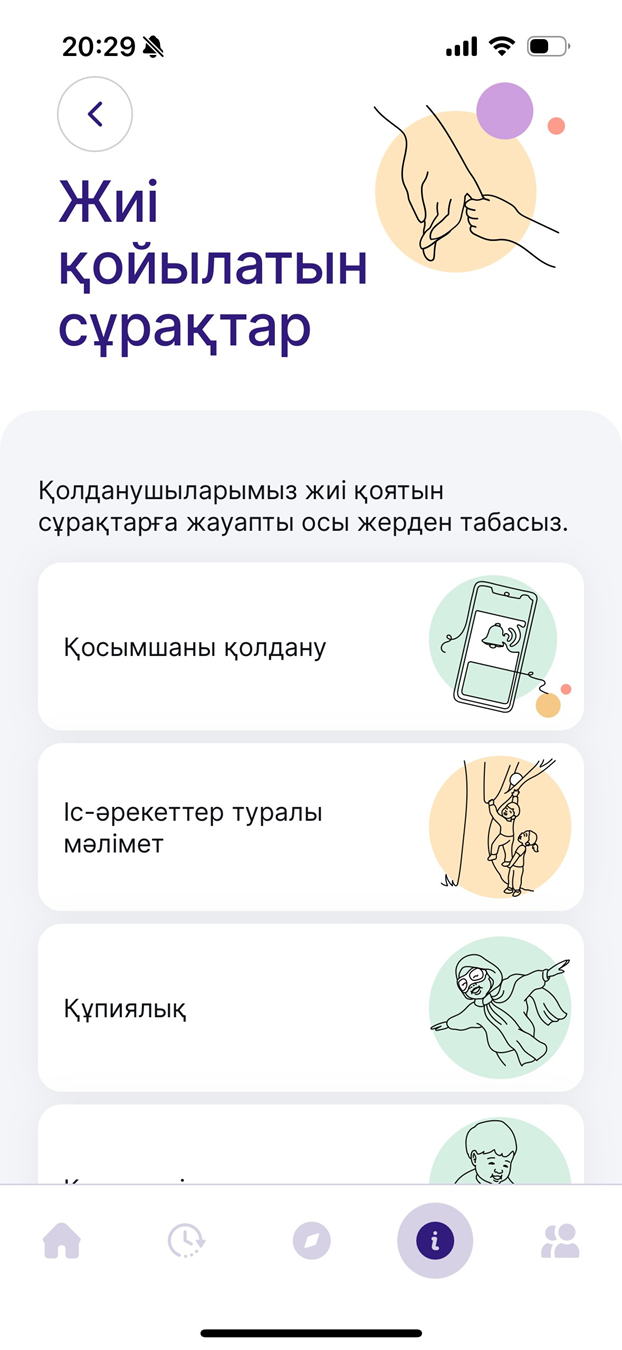The height and width of the screenshot is (1350, 622).
Task: Switch to the home tab
Action: (62, 1241)
